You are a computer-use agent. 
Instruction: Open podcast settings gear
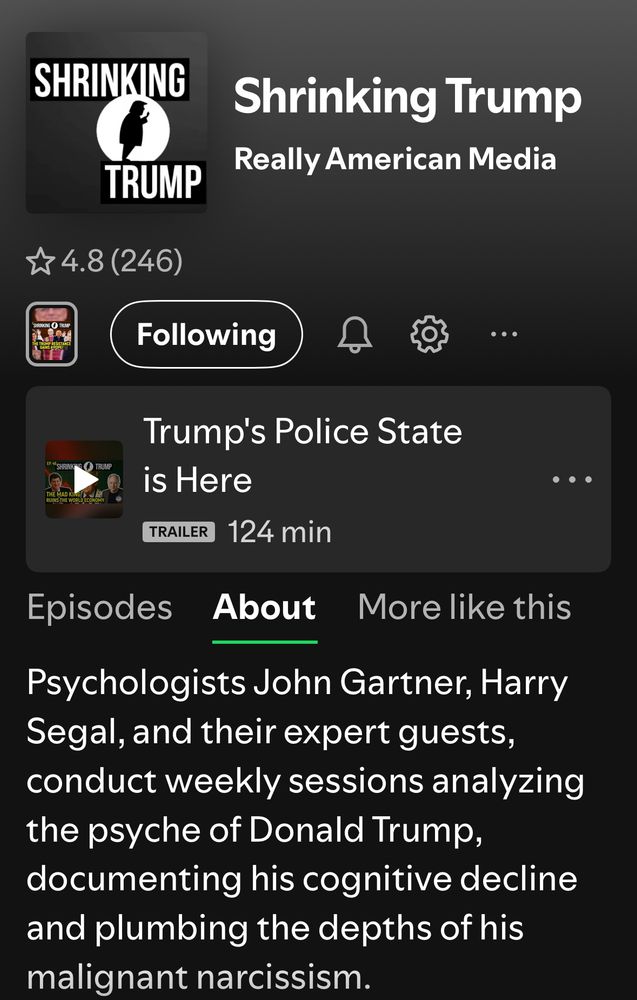[x=430, y=335]
